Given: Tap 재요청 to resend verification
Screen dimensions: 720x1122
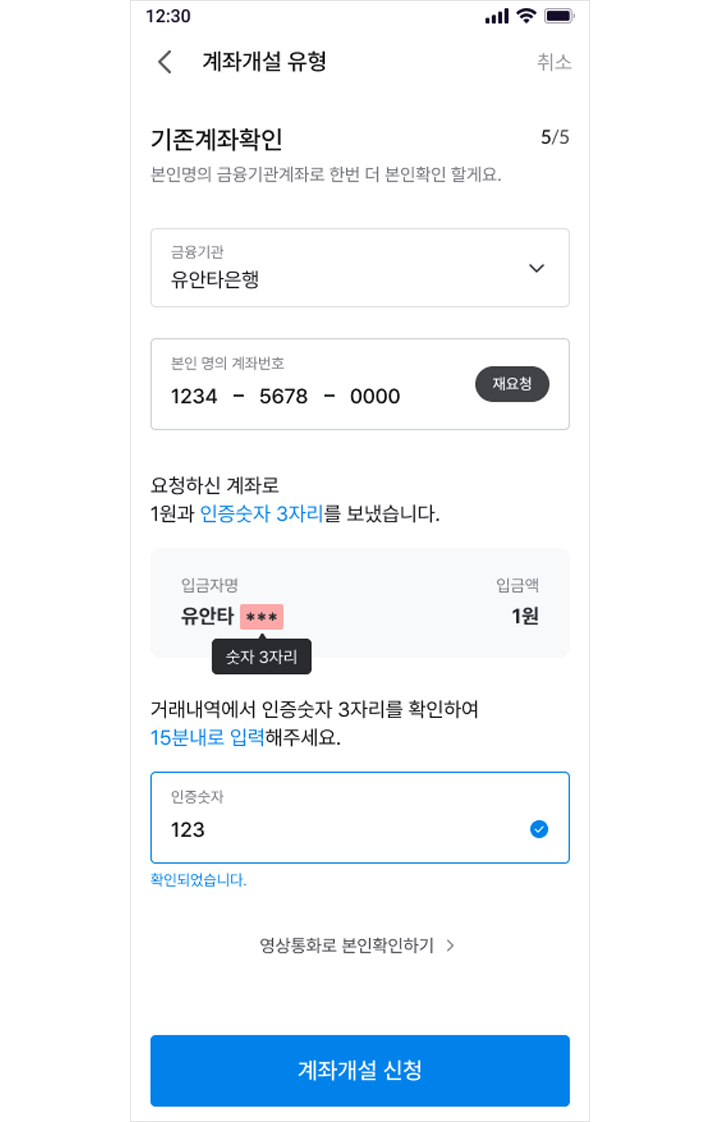Looking at the screenshot, I should tap(511, 384).
